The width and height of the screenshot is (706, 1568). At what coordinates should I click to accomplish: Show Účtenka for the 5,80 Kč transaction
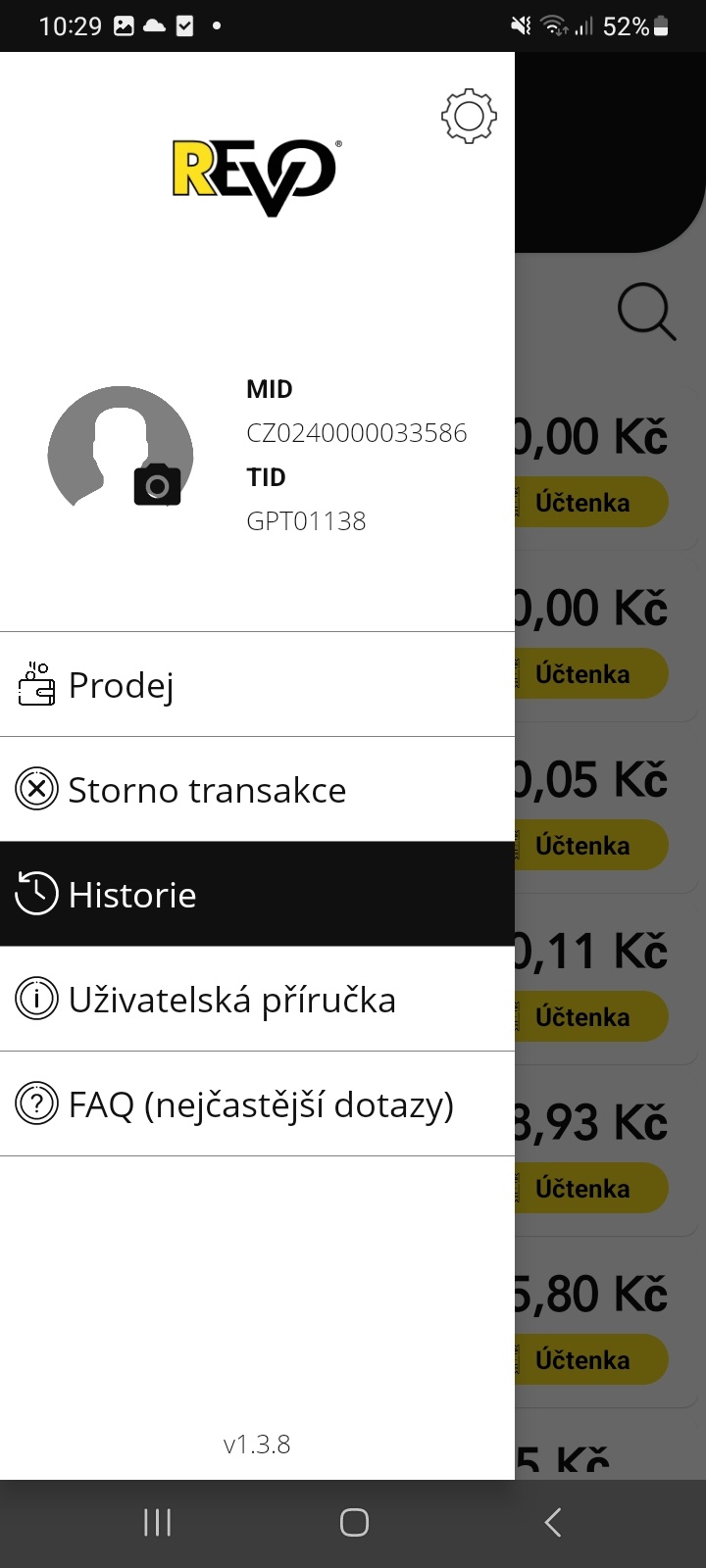tap(590, 1360)
